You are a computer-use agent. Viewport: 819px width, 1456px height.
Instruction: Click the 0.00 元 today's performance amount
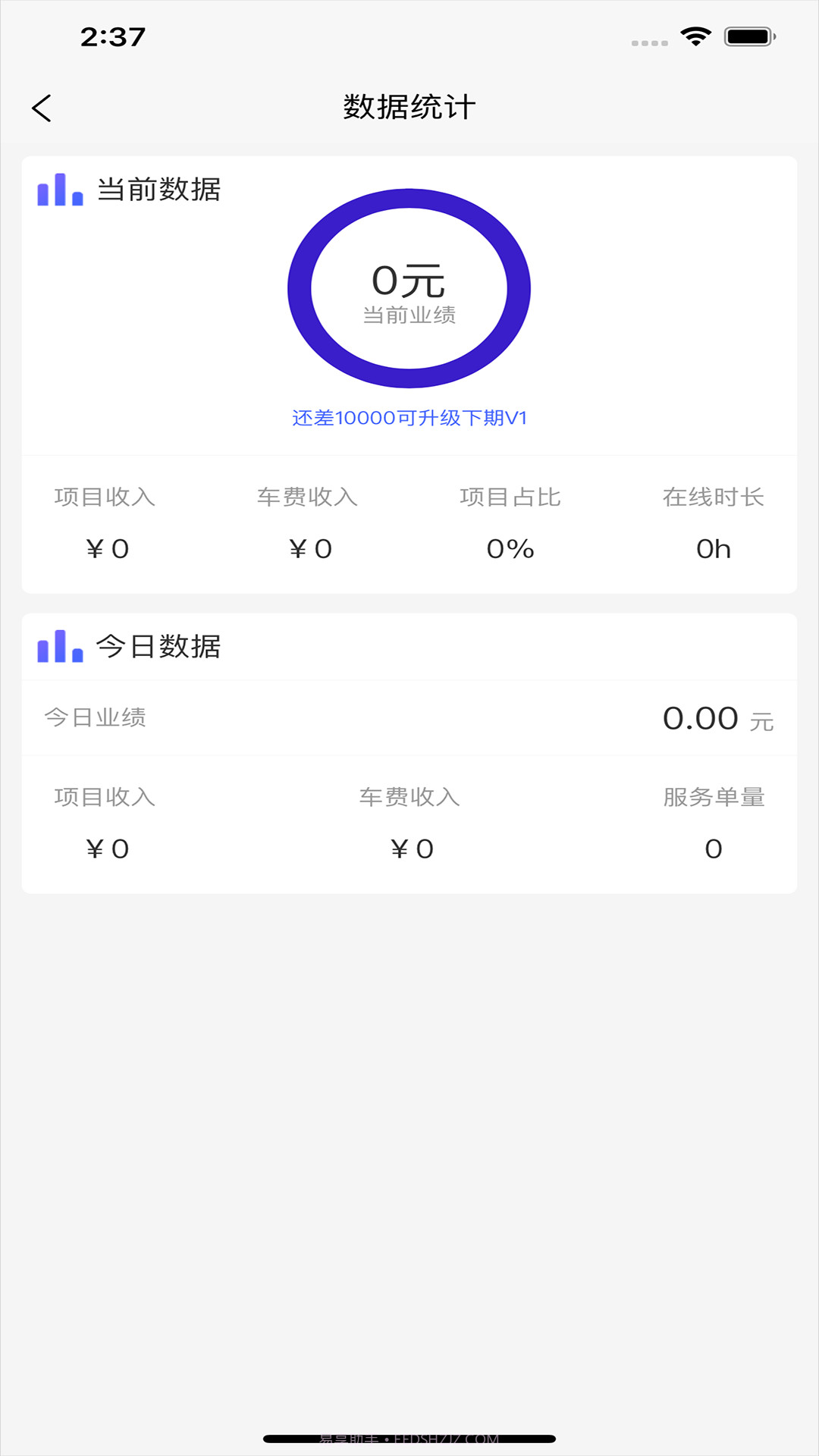click(698, 717)
